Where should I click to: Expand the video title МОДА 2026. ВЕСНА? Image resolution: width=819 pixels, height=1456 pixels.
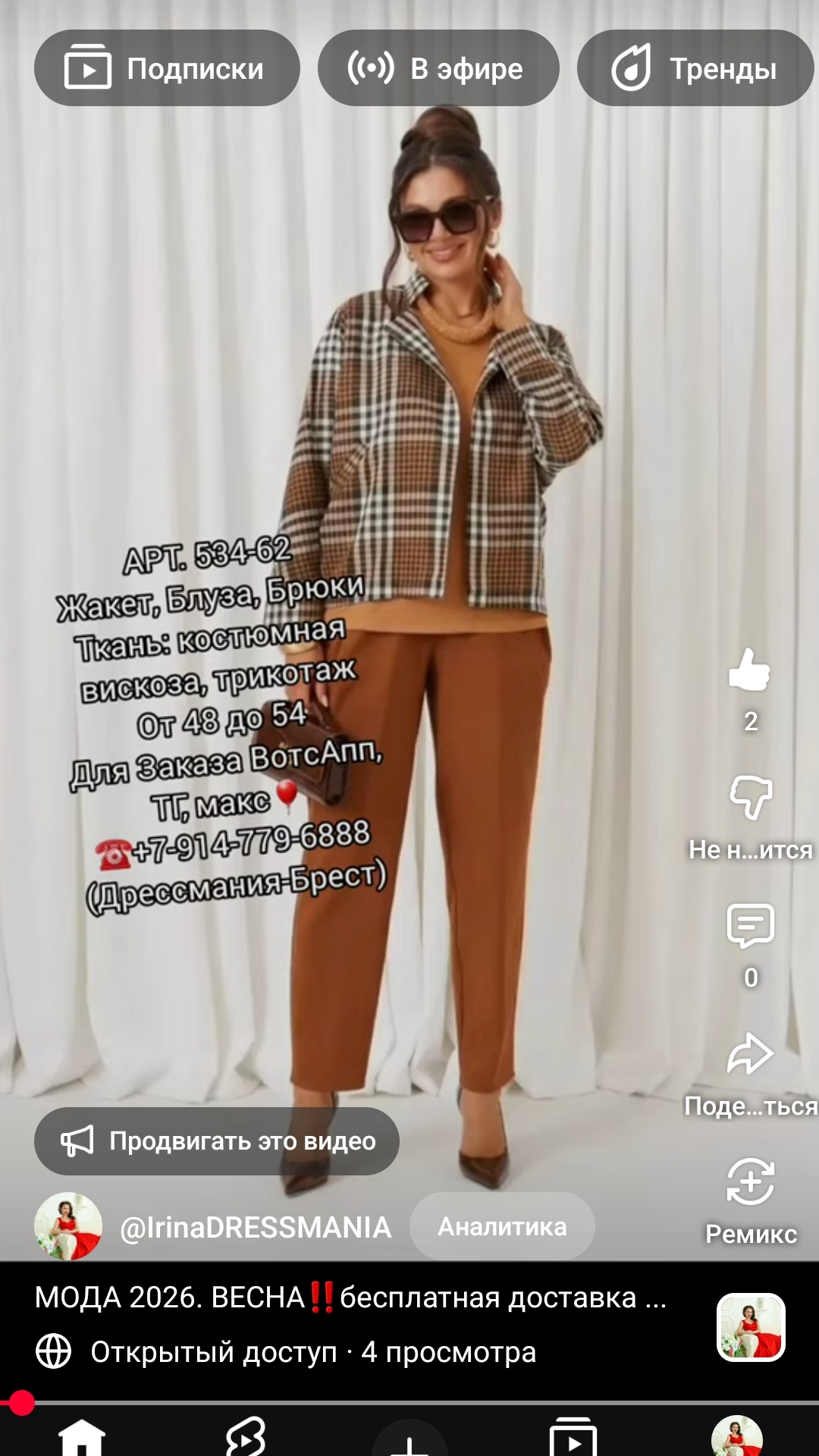[350, 1298]
